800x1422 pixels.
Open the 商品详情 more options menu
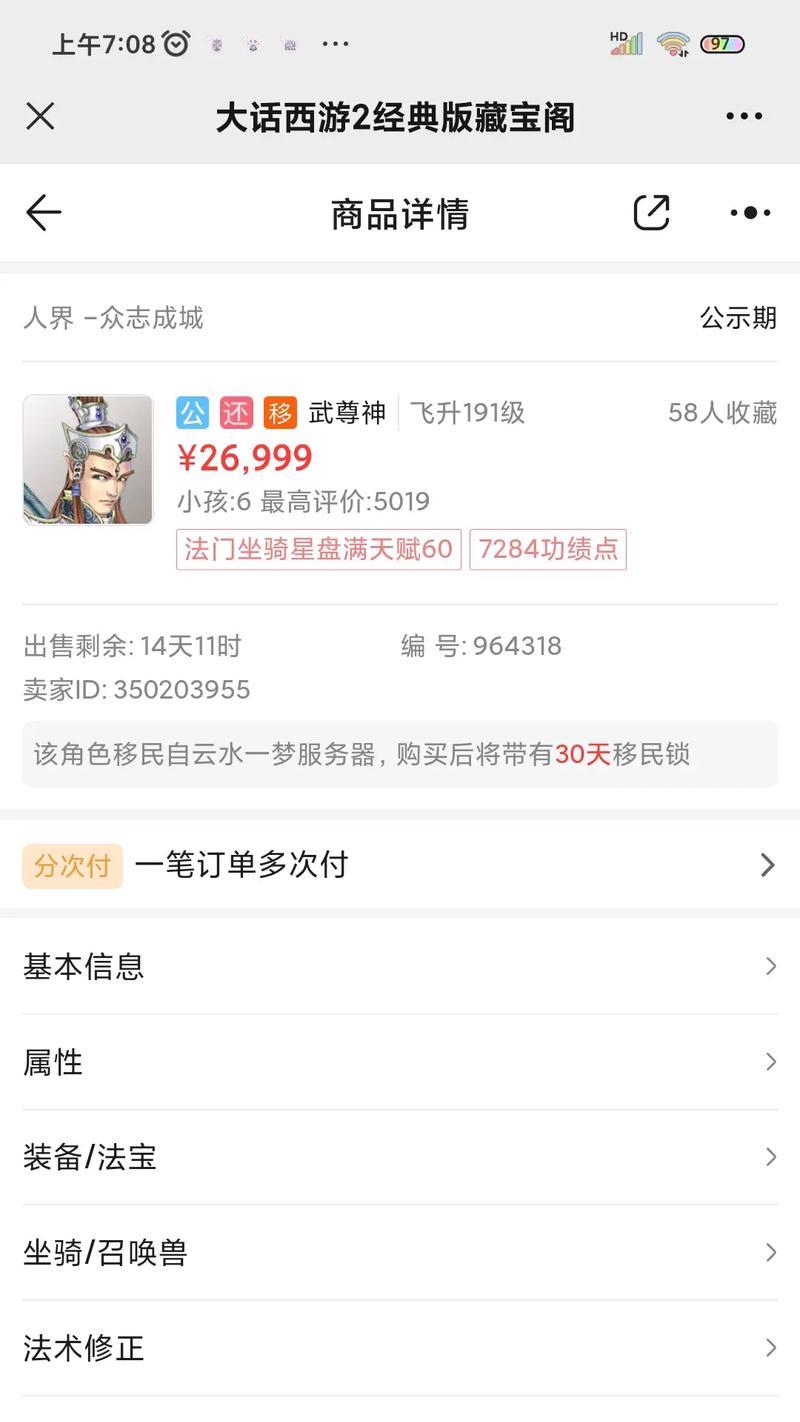point(750,213)
